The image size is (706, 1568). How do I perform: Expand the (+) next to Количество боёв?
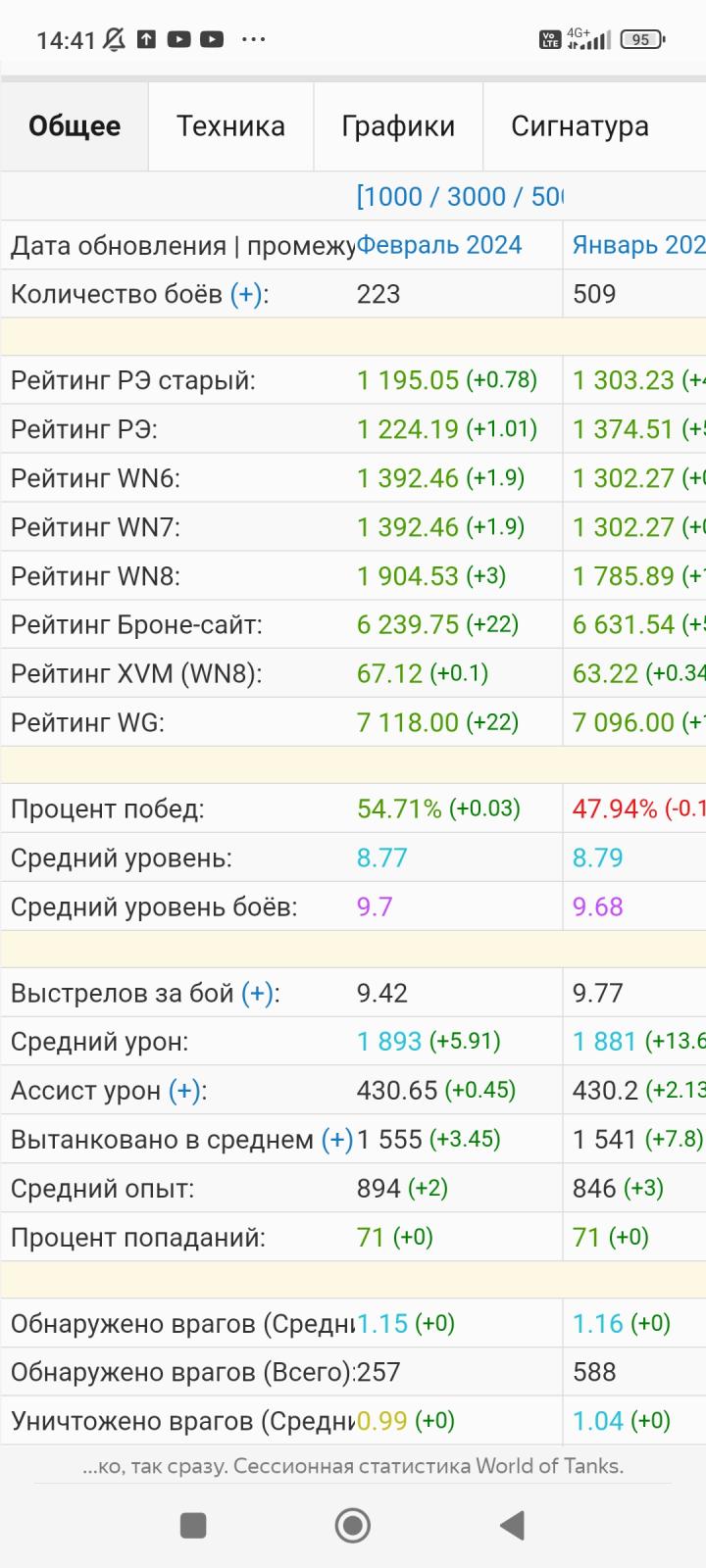point(246,294)
